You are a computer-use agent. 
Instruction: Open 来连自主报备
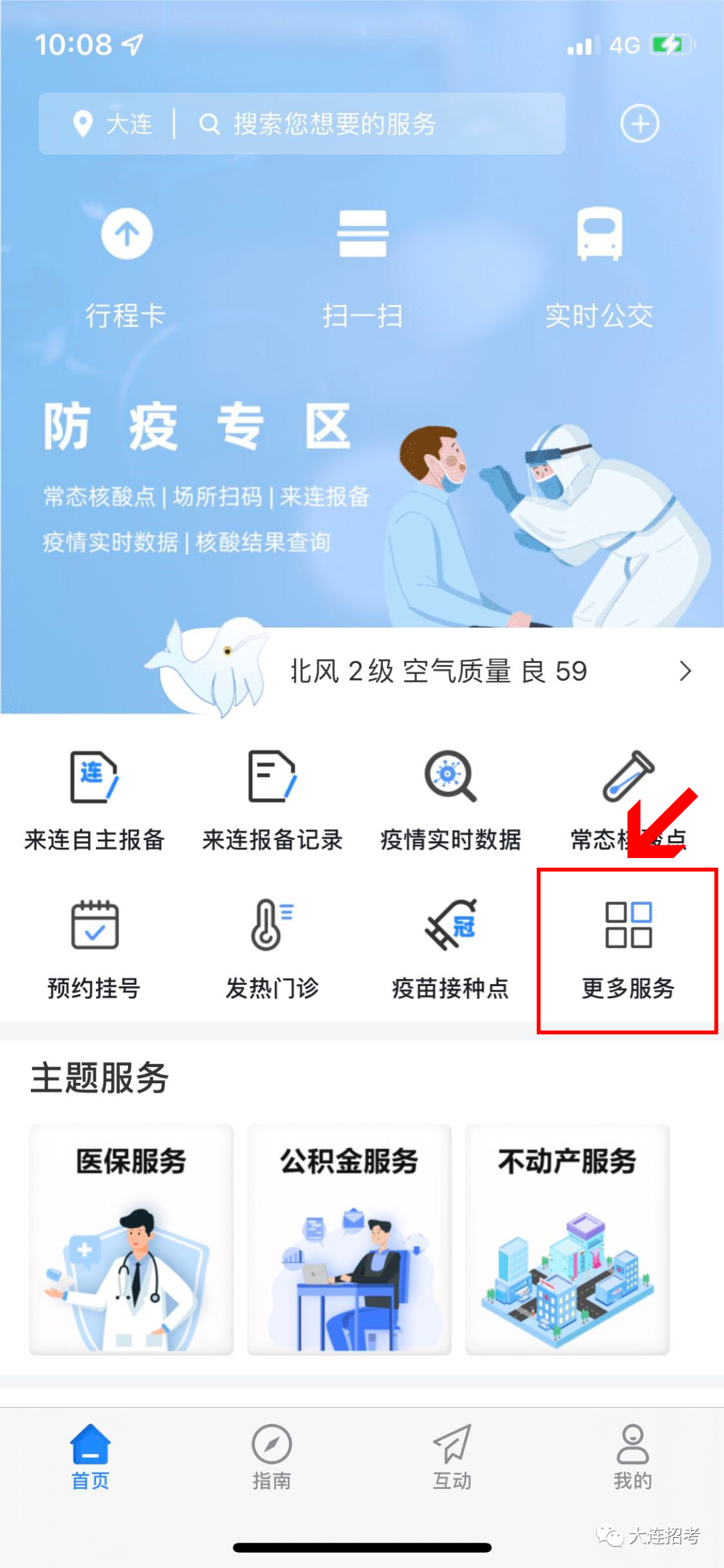(94, 801)
